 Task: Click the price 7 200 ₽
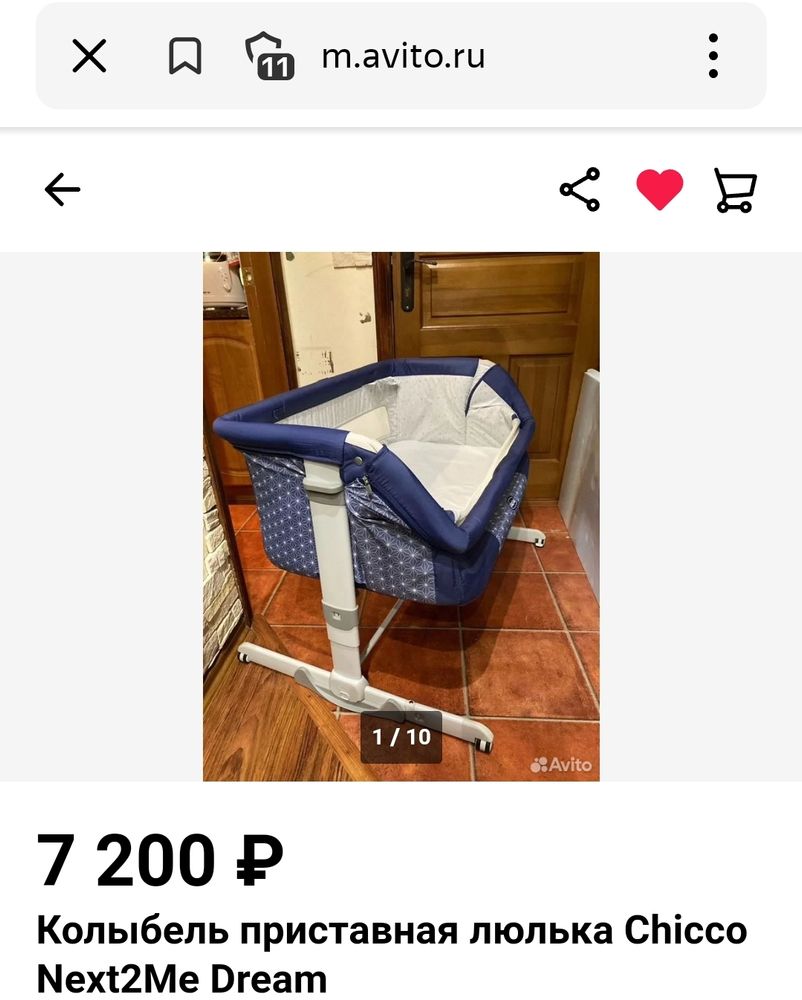[x=160, y=856]
